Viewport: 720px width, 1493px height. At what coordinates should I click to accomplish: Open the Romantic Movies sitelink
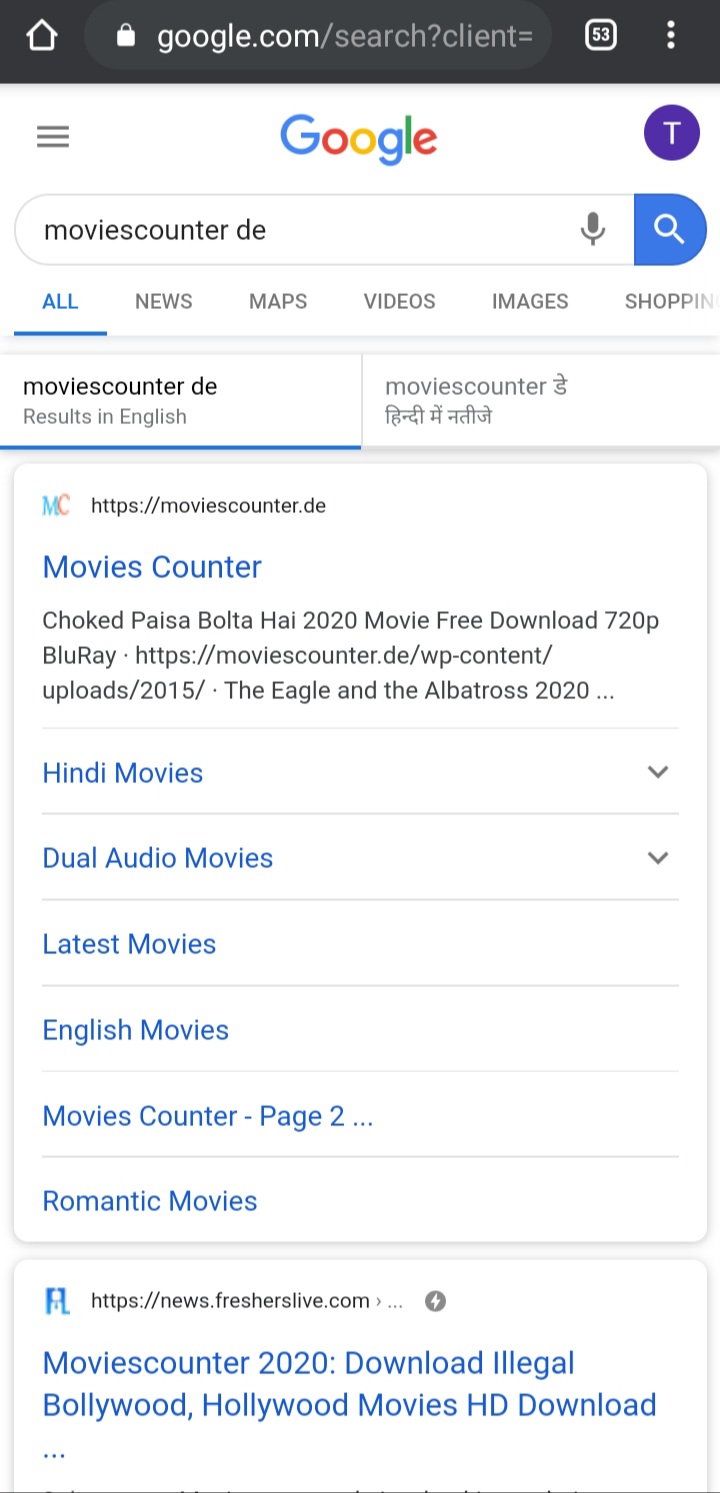pos(150,1201)
